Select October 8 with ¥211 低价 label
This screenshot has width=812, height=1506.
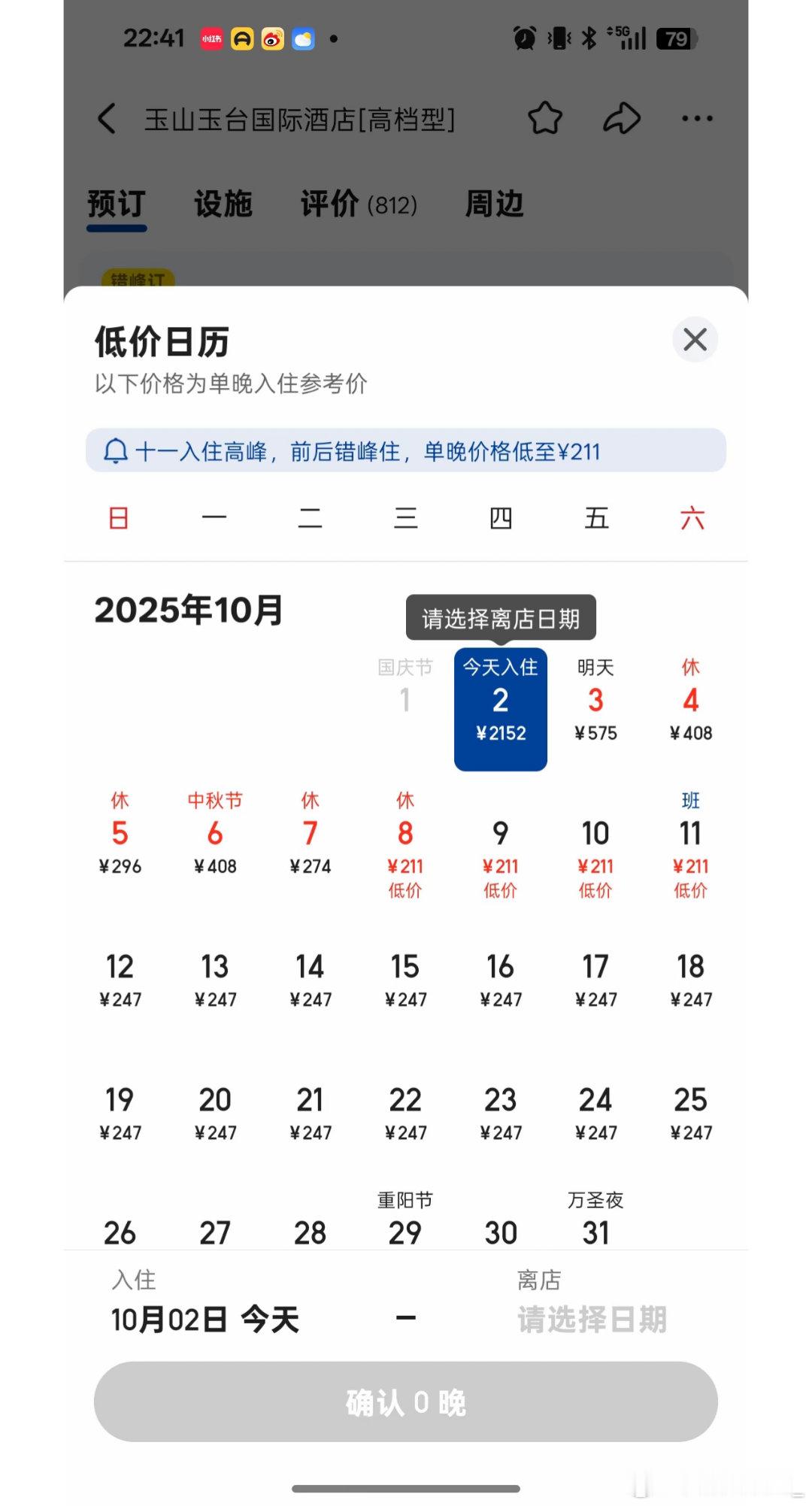pos(406,842)
